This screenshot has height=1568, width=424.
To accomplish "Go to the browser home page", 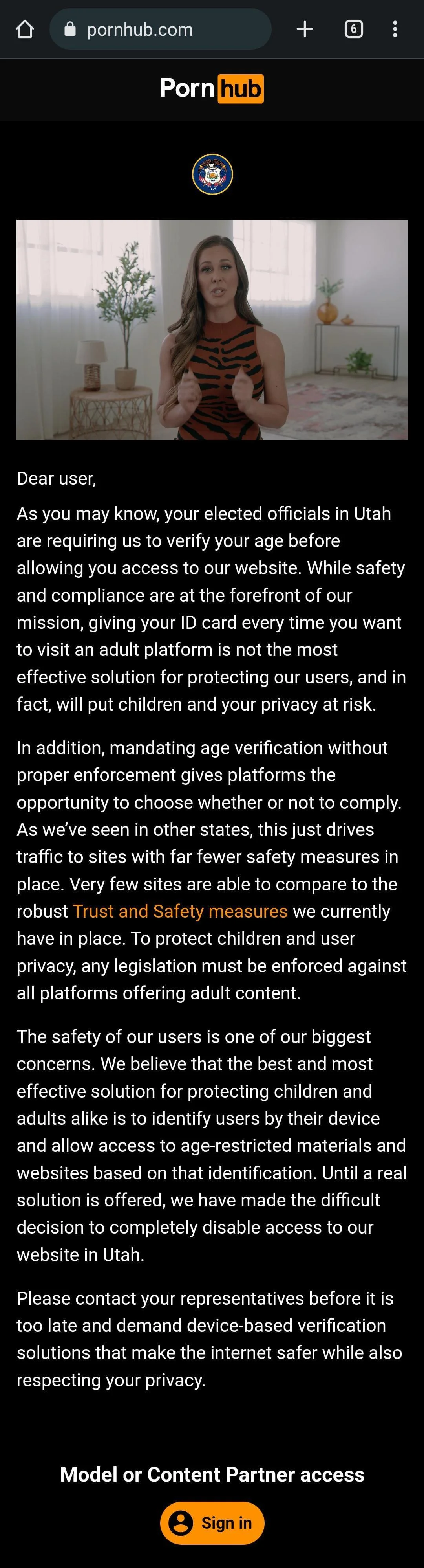I will point(24,29).
